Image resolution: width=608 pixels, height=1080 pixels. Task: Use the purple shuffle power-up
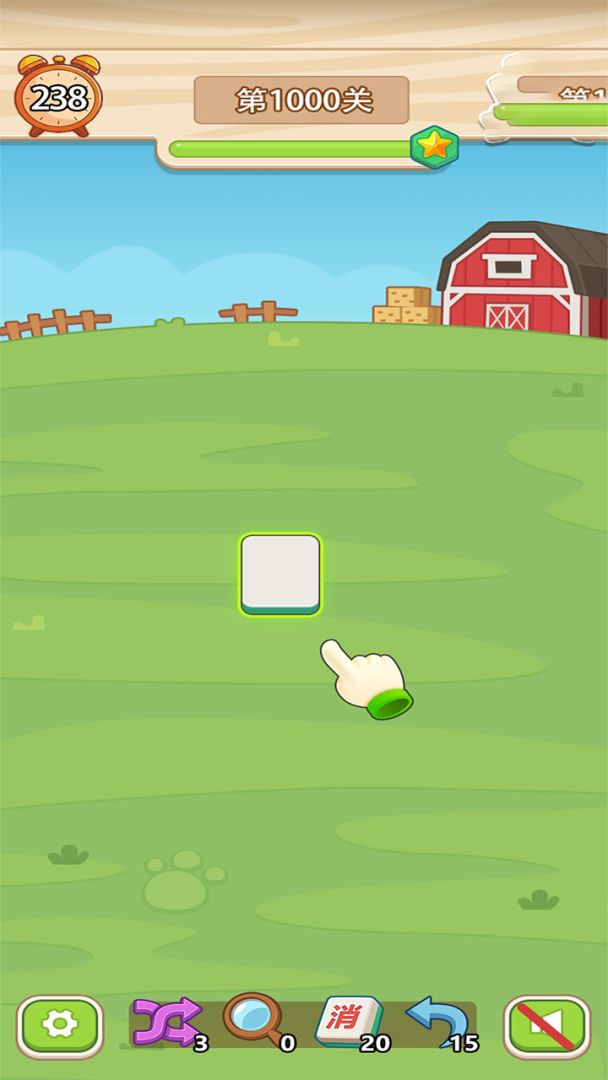click(x=166, y=1022)
